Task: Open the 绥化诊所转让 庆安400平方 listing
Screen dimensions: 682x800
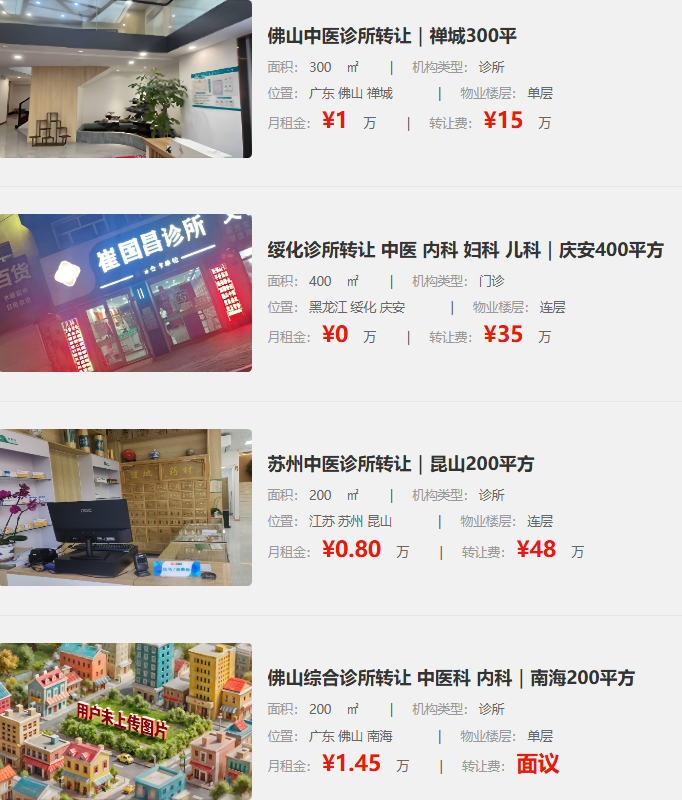Action: [x=465, y=250]
